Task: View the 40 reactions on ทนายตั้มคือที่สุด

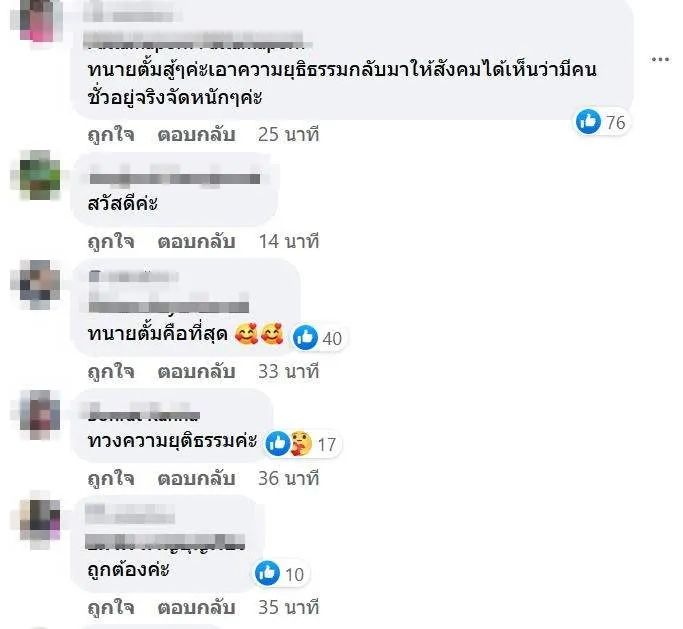Action: (318, 338)
